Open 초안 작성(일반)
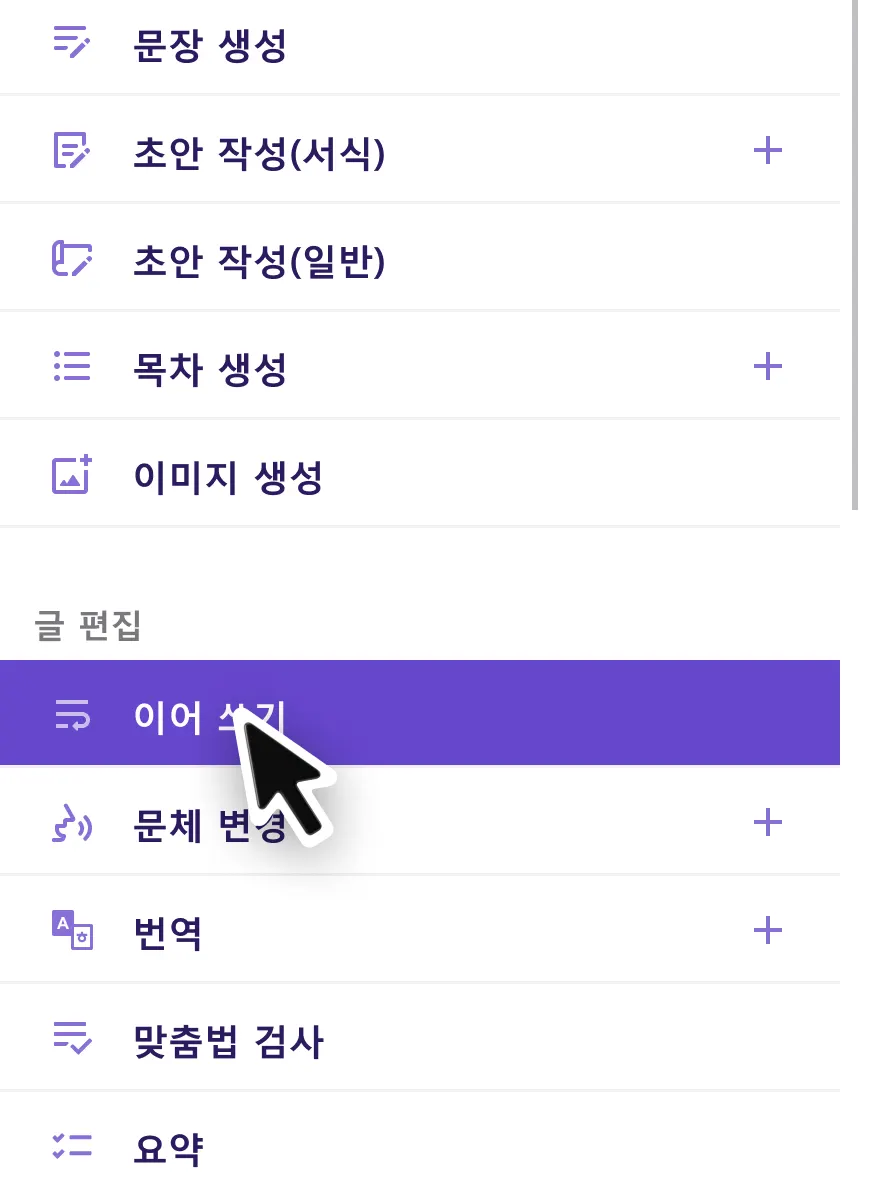Screen dimensions: 870x1200 (258, 261)
